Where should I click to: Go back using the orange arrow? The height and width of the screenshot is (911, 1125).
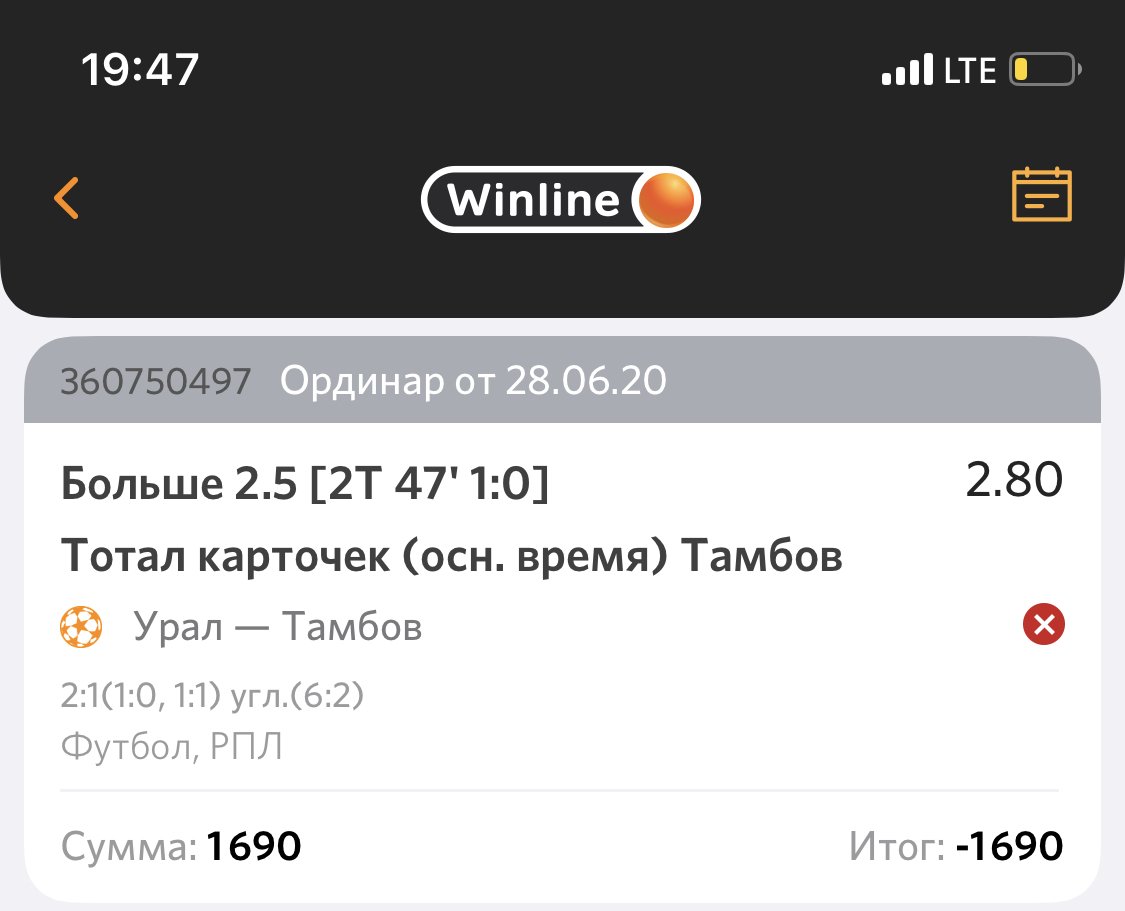(66, 198)
